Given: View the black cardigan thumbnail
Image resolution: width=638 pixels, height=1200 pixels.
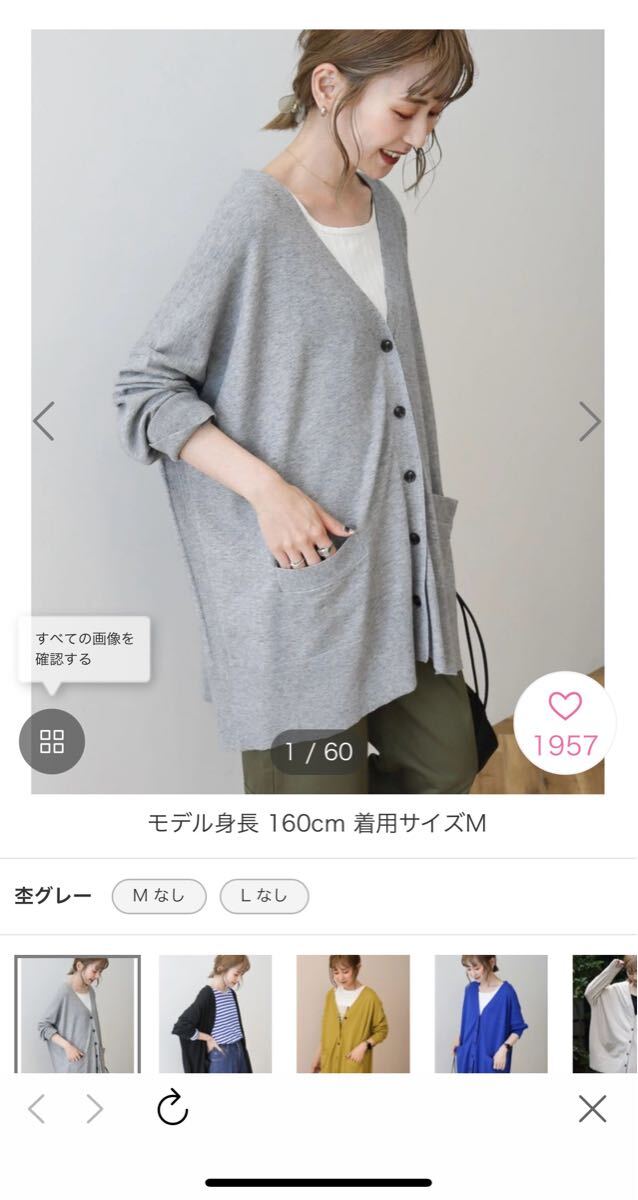Looking at the screenshot, I should tap(215, 1014).
